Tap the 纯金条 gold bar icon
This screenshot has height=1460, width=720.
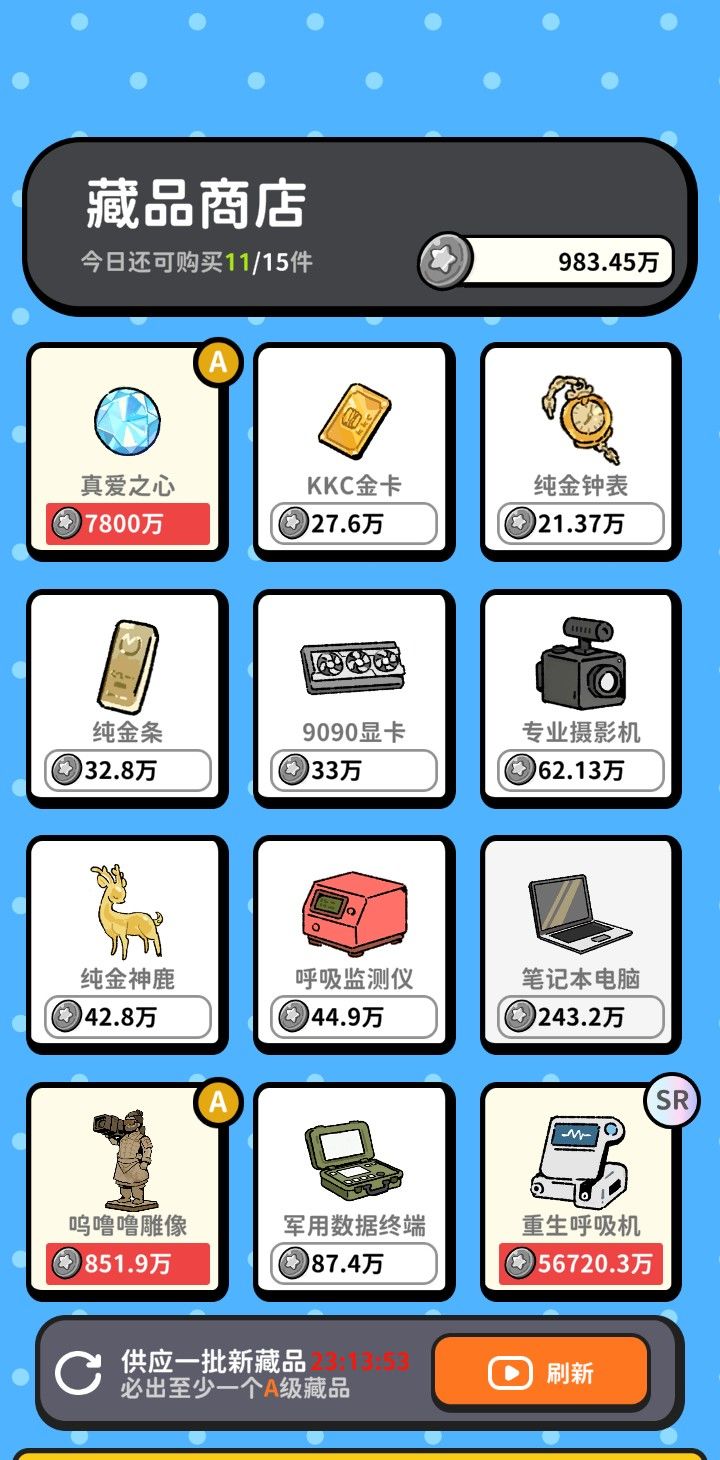[125, 668]
